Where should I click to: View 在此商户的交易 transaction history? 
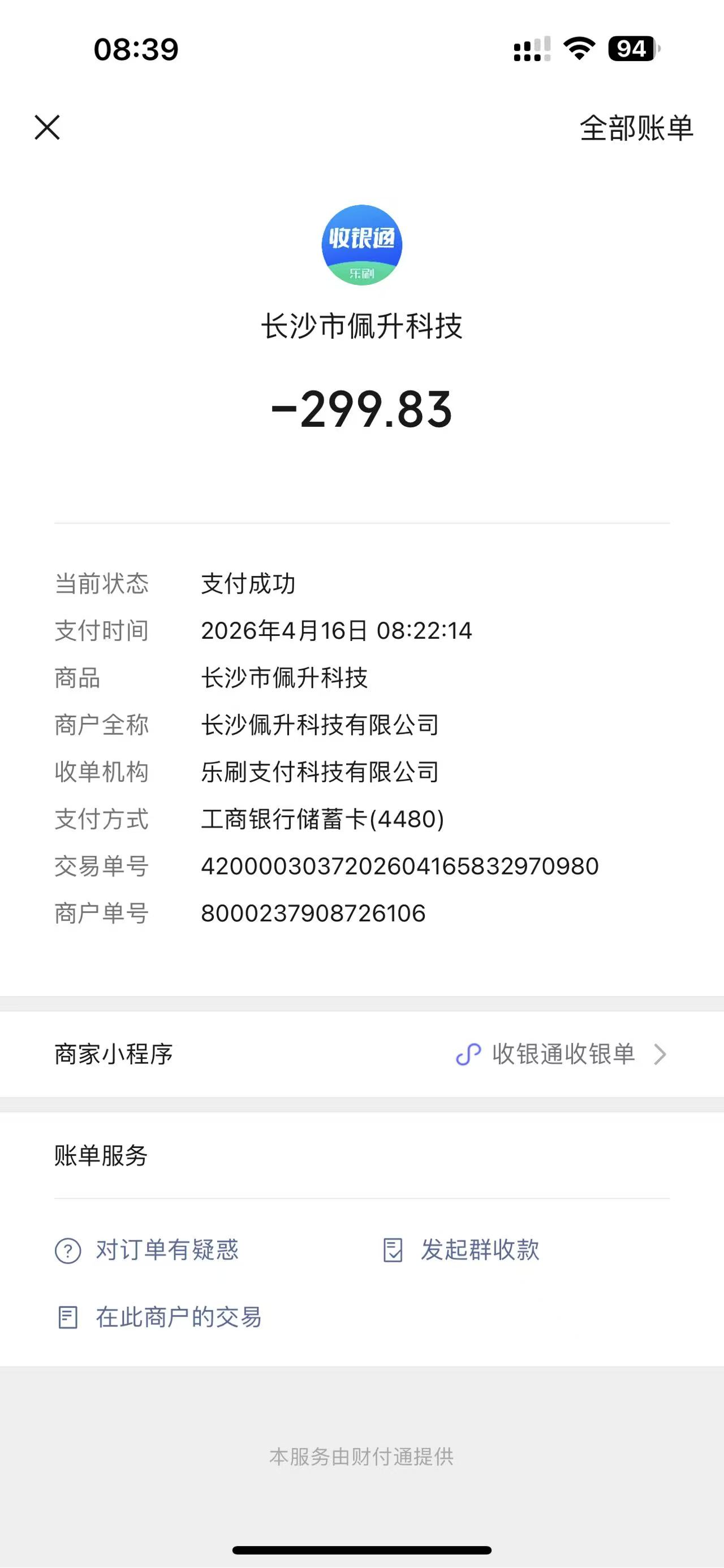160,1317
